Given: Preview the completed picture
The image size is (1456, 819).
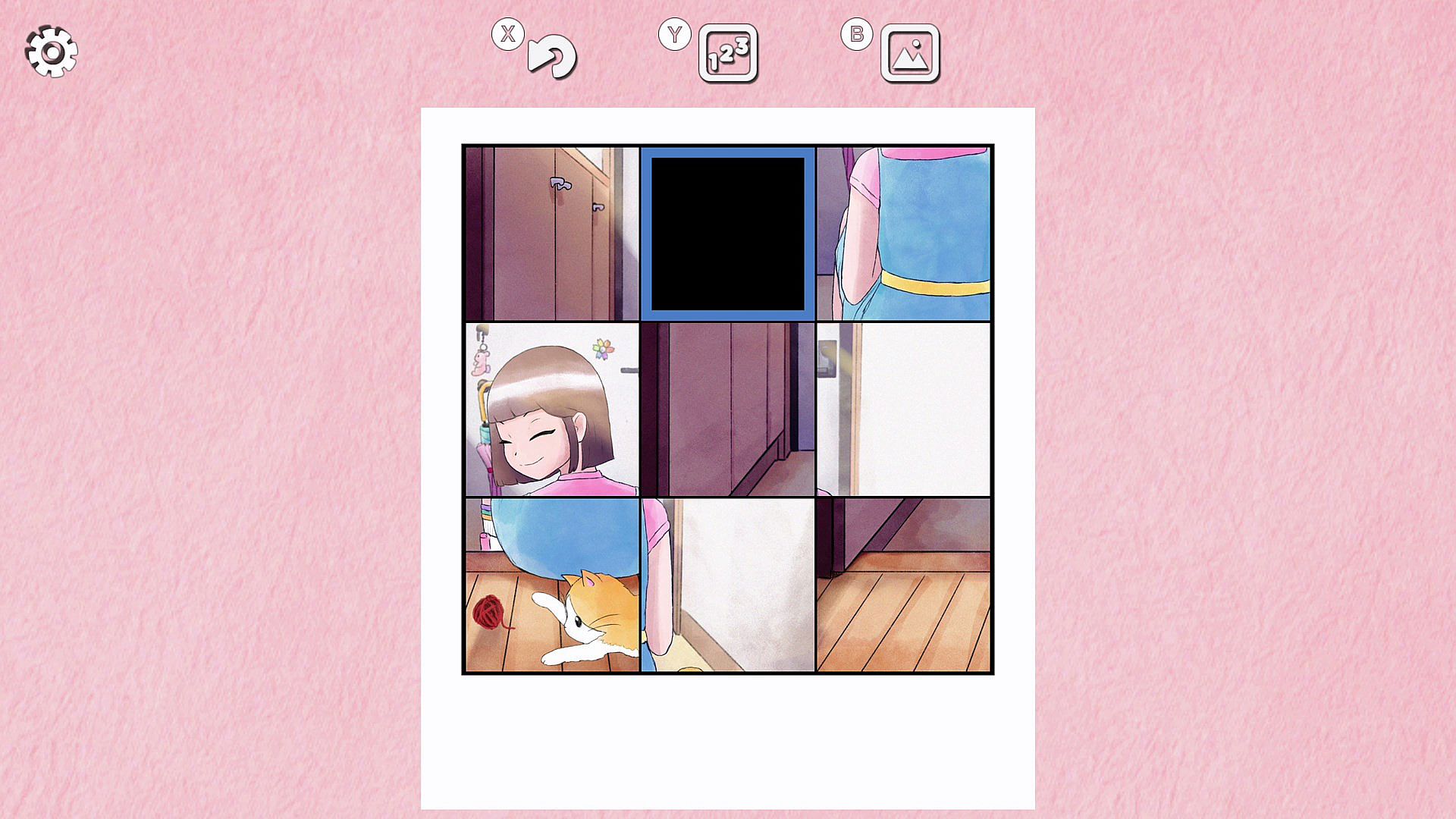Looking at the screenshot, I should tap(910, 53).
